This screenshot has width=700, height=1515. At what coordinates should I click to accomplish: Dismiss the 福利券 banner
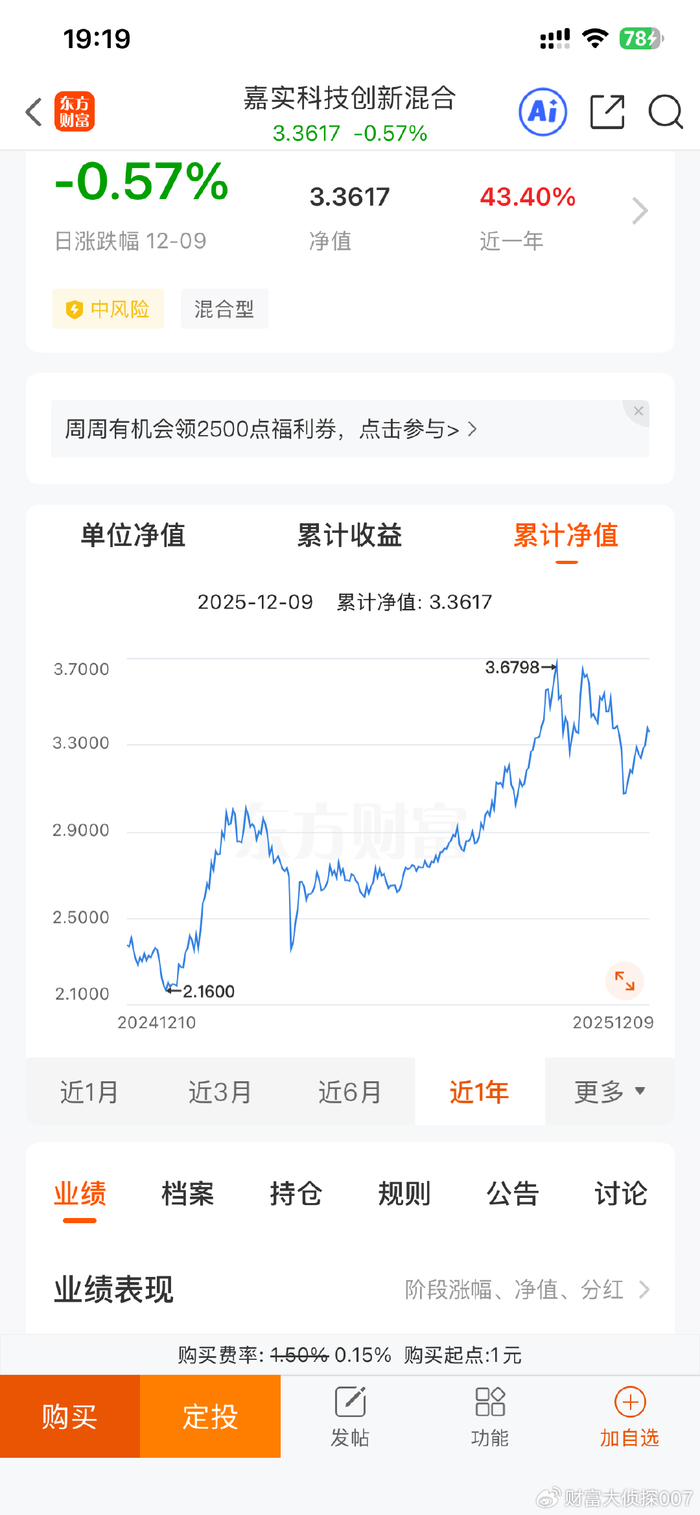638,411
